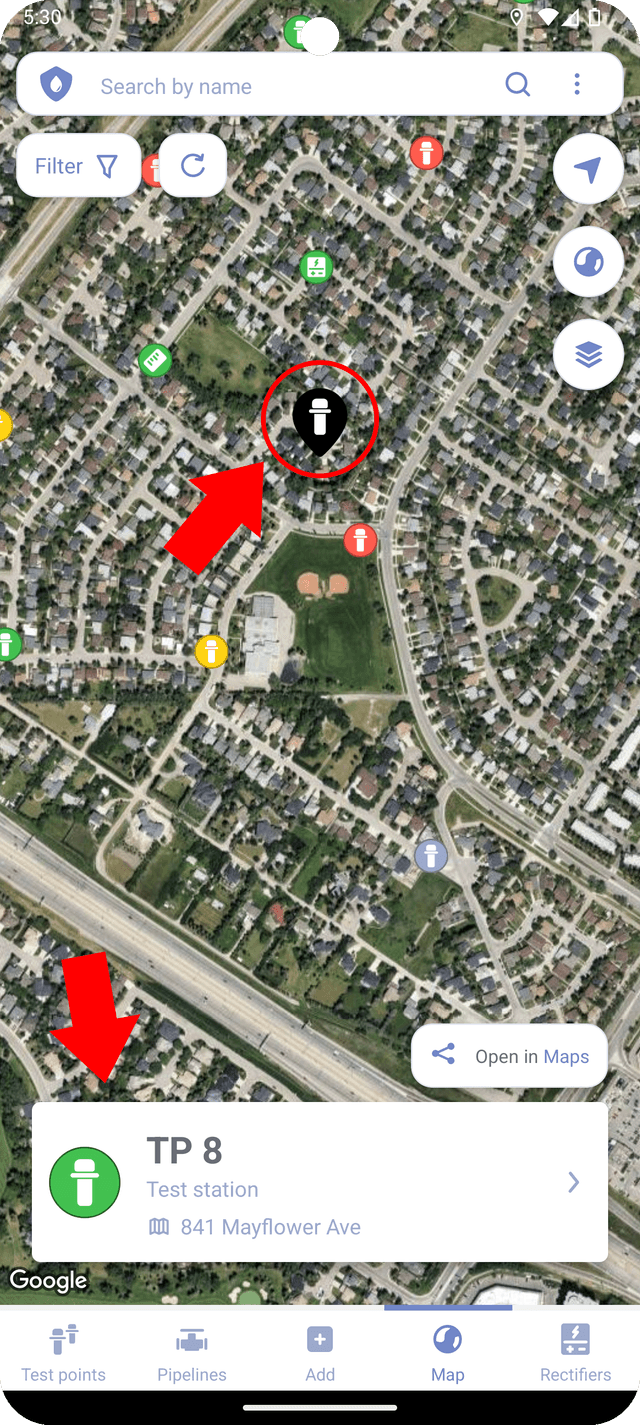640x1425 pixels.
Task: Open the overflow menu in search bar
Action: [577, 84]
